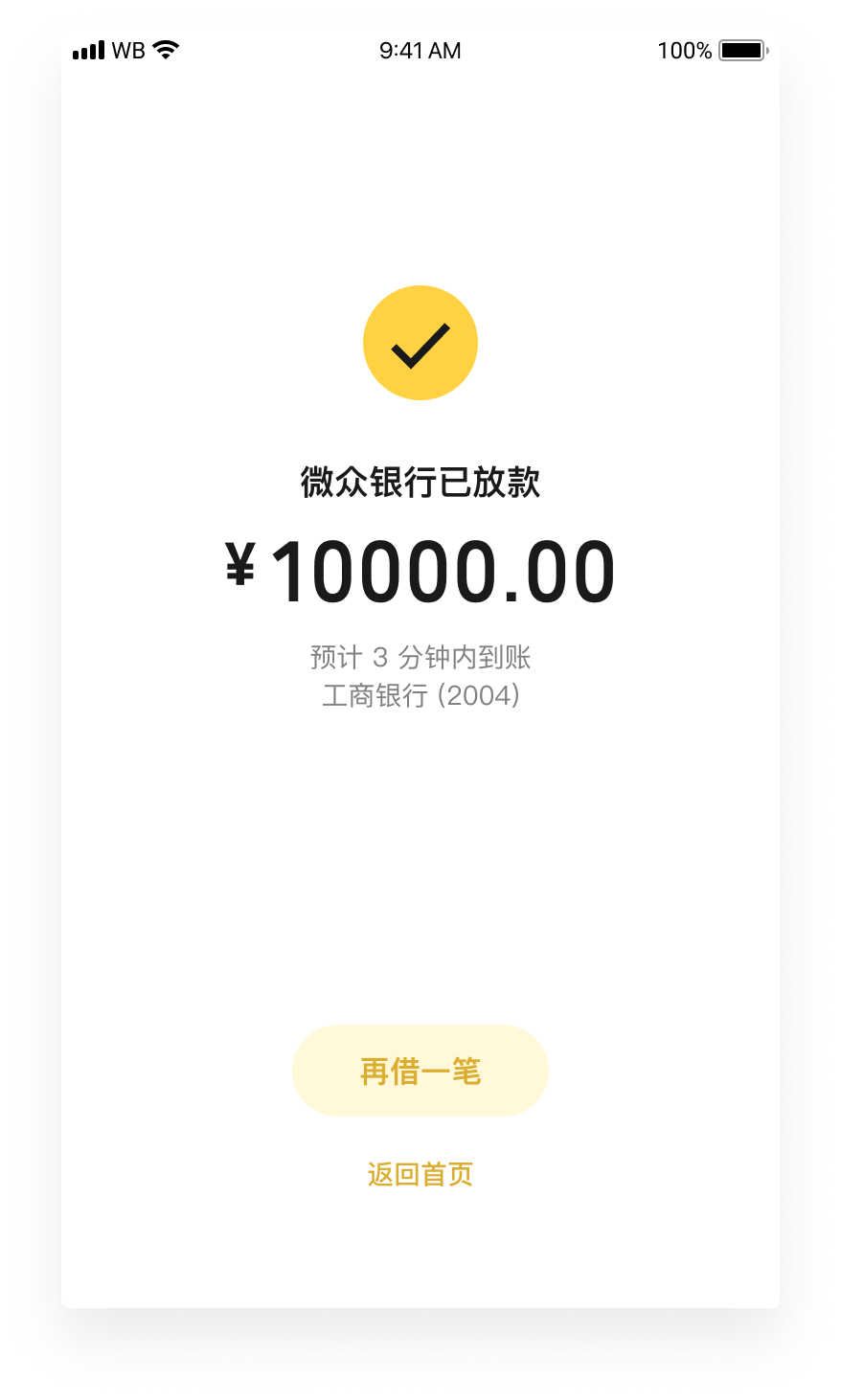
Task: Return home via 返回首页 link
Action: coord(420,1174)
